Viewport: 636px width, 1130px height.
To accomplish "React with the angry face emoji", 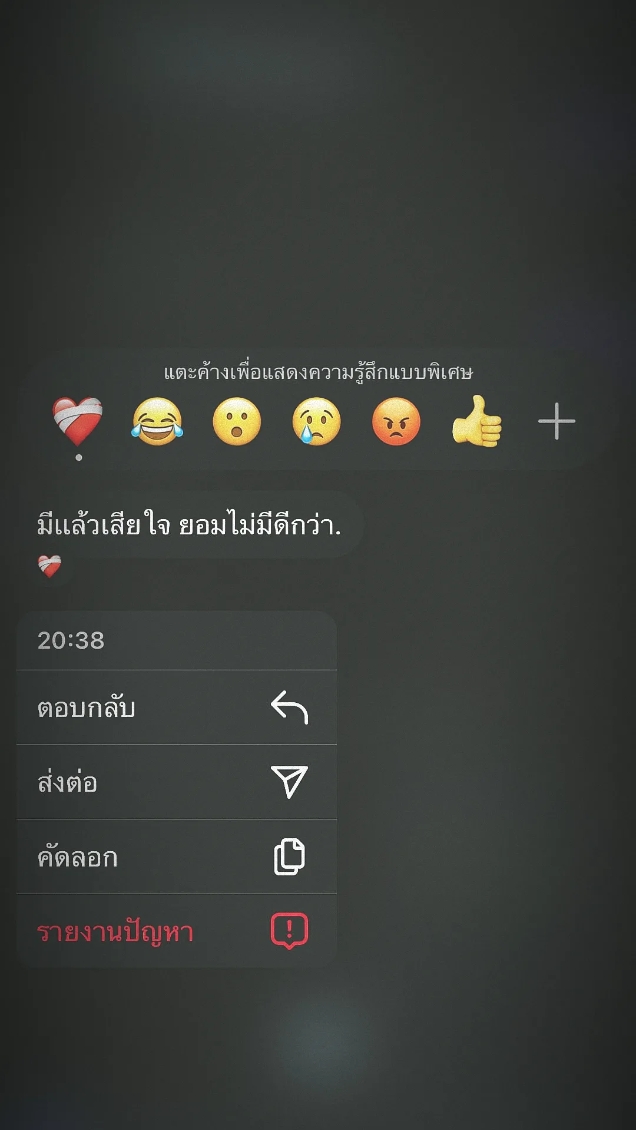I will [x=396, y=421].
